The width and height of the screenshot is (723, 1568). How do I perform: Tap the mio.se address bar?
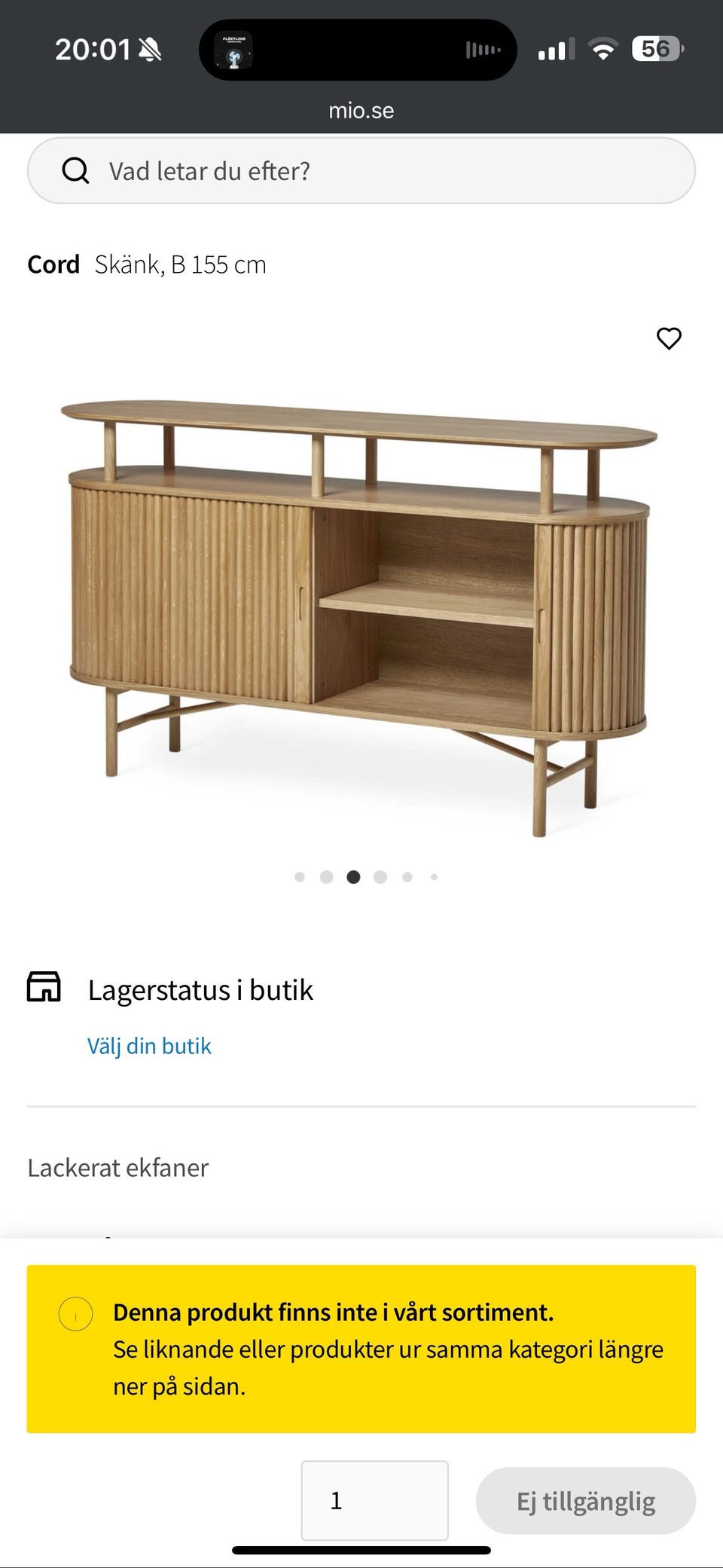[x=361, y=110]
